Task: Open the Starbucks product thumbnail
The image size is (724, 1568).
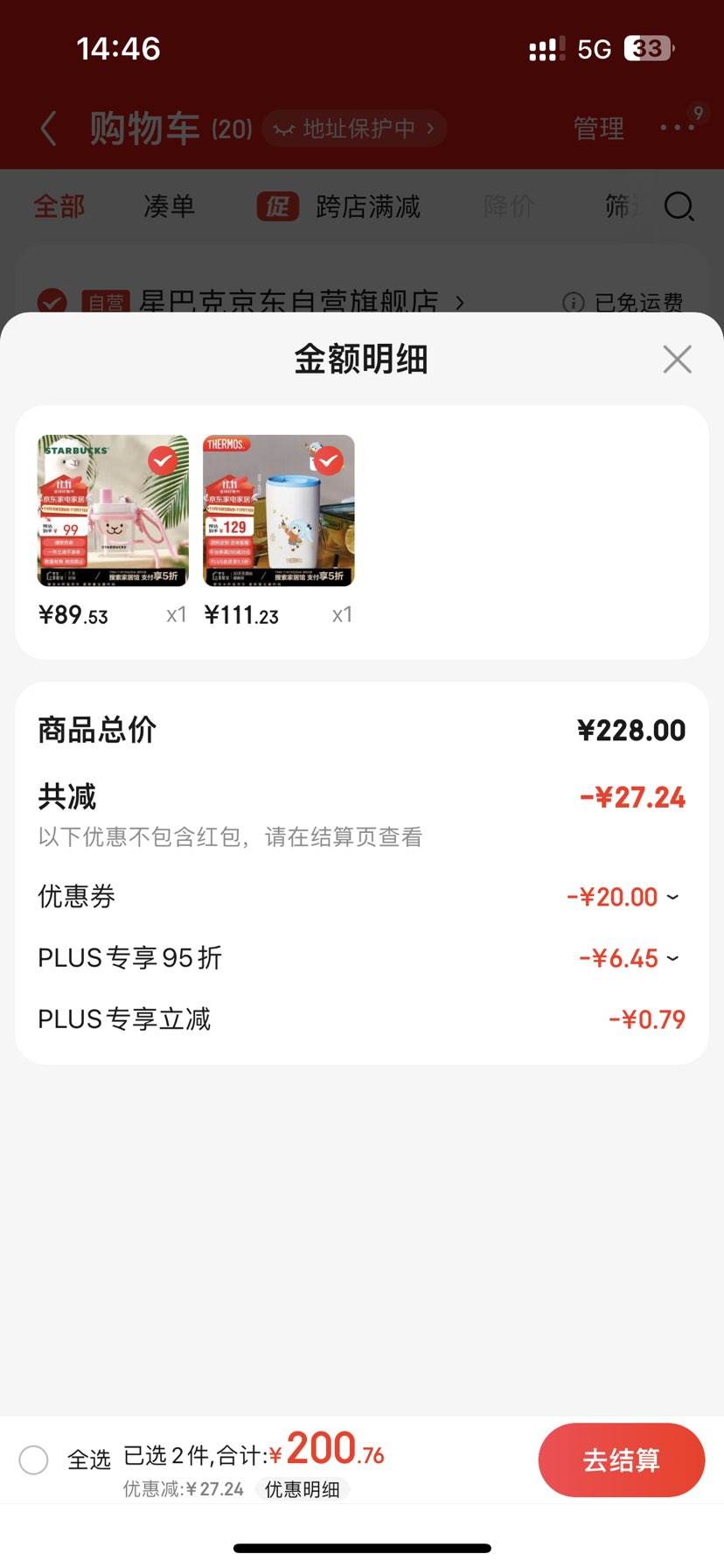Action: click(111, 511)
